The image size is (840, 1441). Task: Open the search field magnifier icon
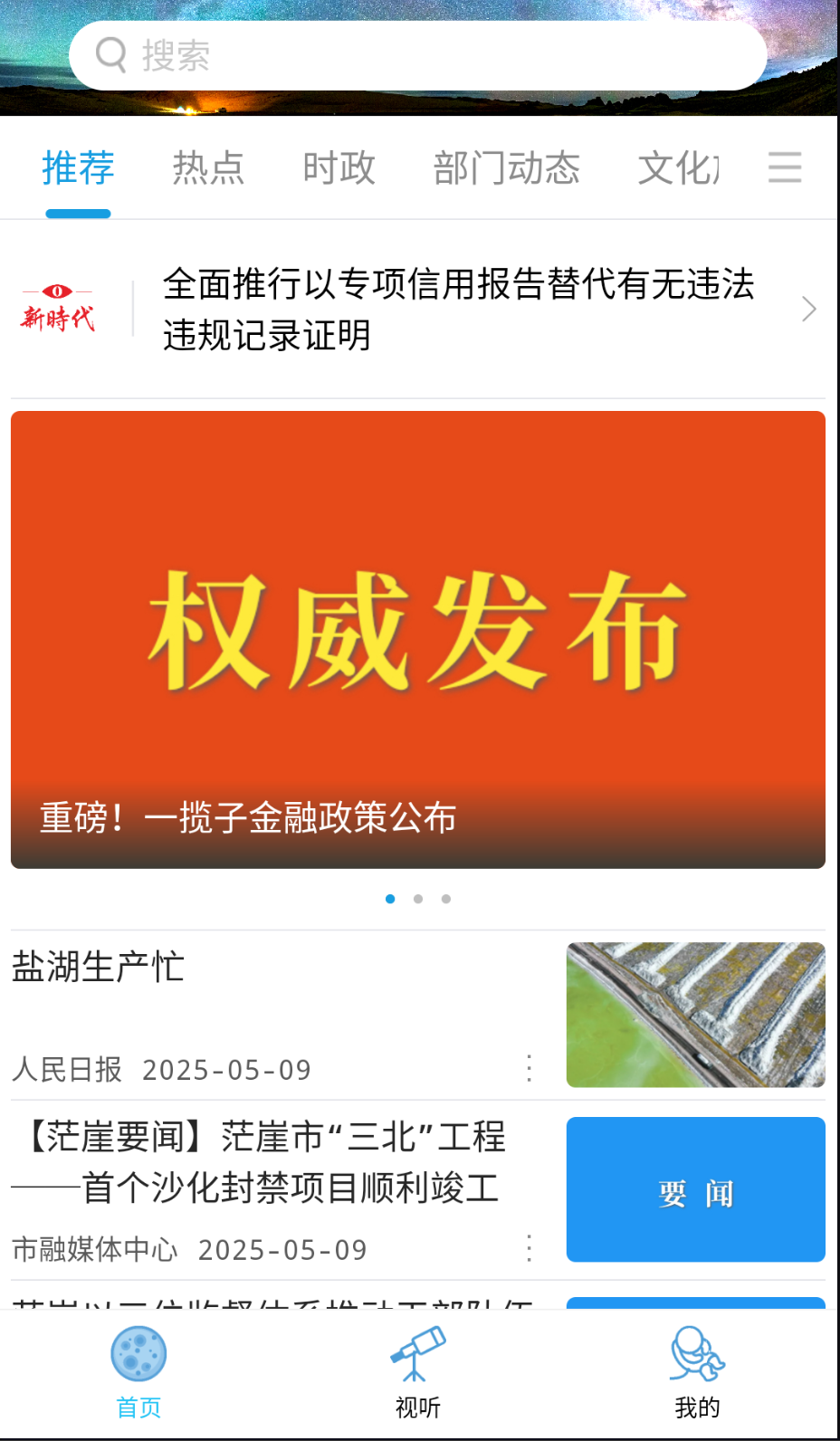(110, 54)
